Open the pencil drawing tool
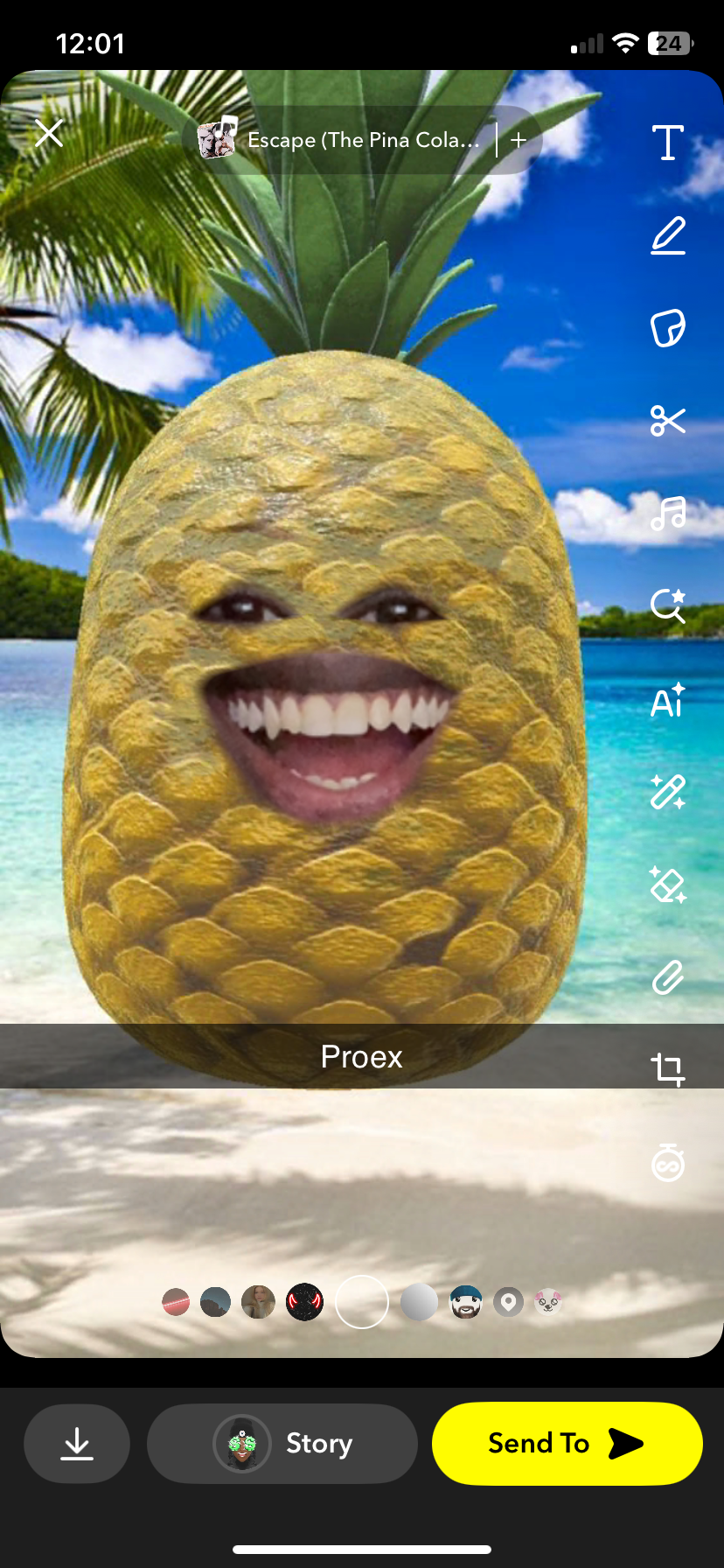Viewport: 724px width, 1568px height. 668,236
